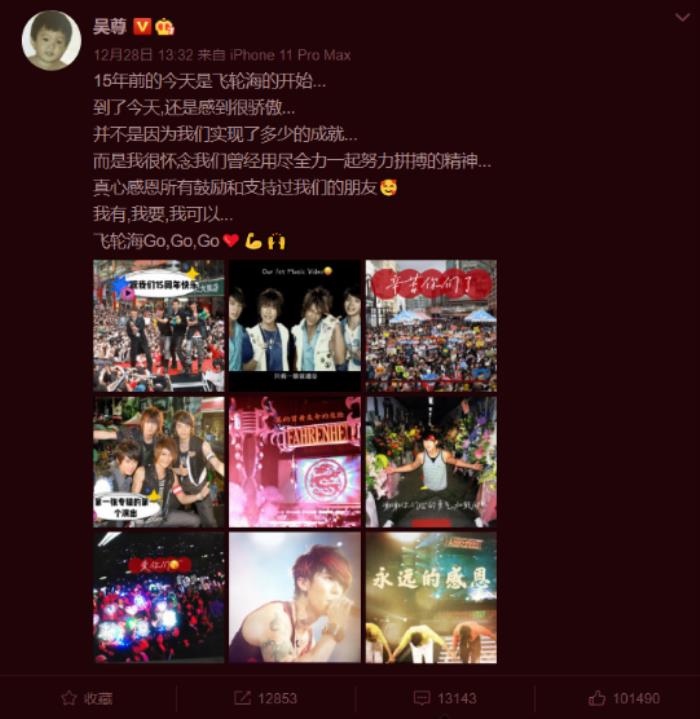This screenshot has width=700, height=719.
Task: Tap 收藏 to bookmark this post
Action: [x=87, y=698]
